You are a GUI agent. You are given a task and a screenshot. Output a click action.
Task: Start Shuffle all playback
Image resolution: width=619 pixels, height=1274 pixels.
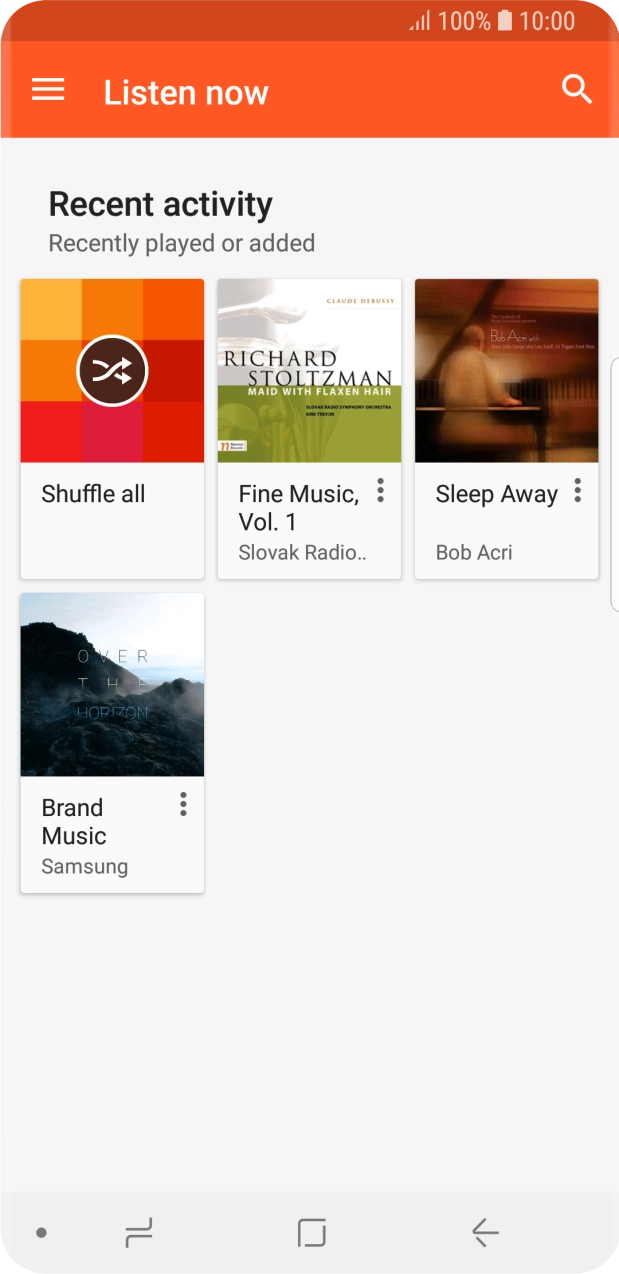pos(112,371)
